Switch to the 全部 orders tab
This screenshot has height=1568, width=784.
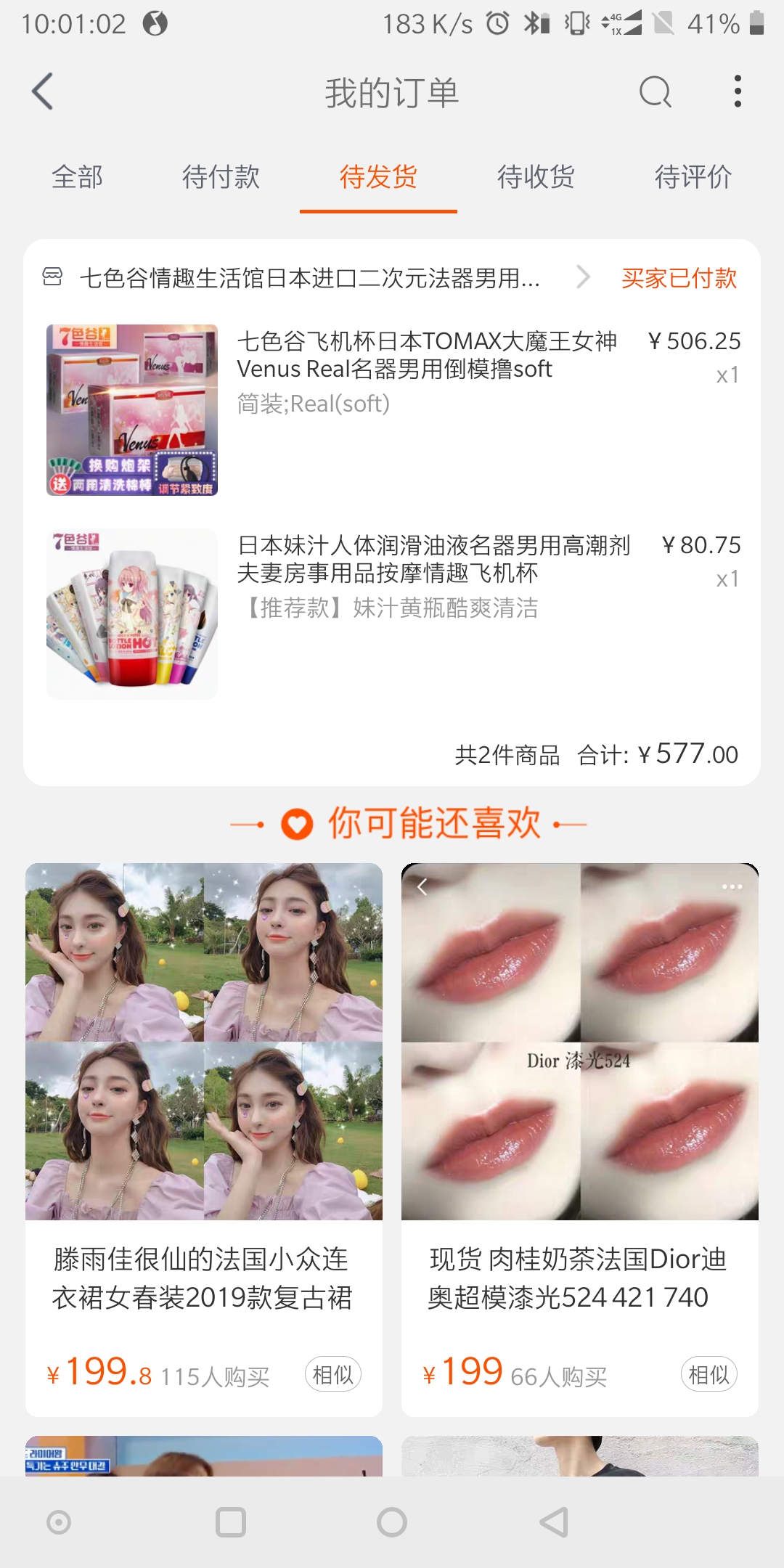[x=77, y=178]
